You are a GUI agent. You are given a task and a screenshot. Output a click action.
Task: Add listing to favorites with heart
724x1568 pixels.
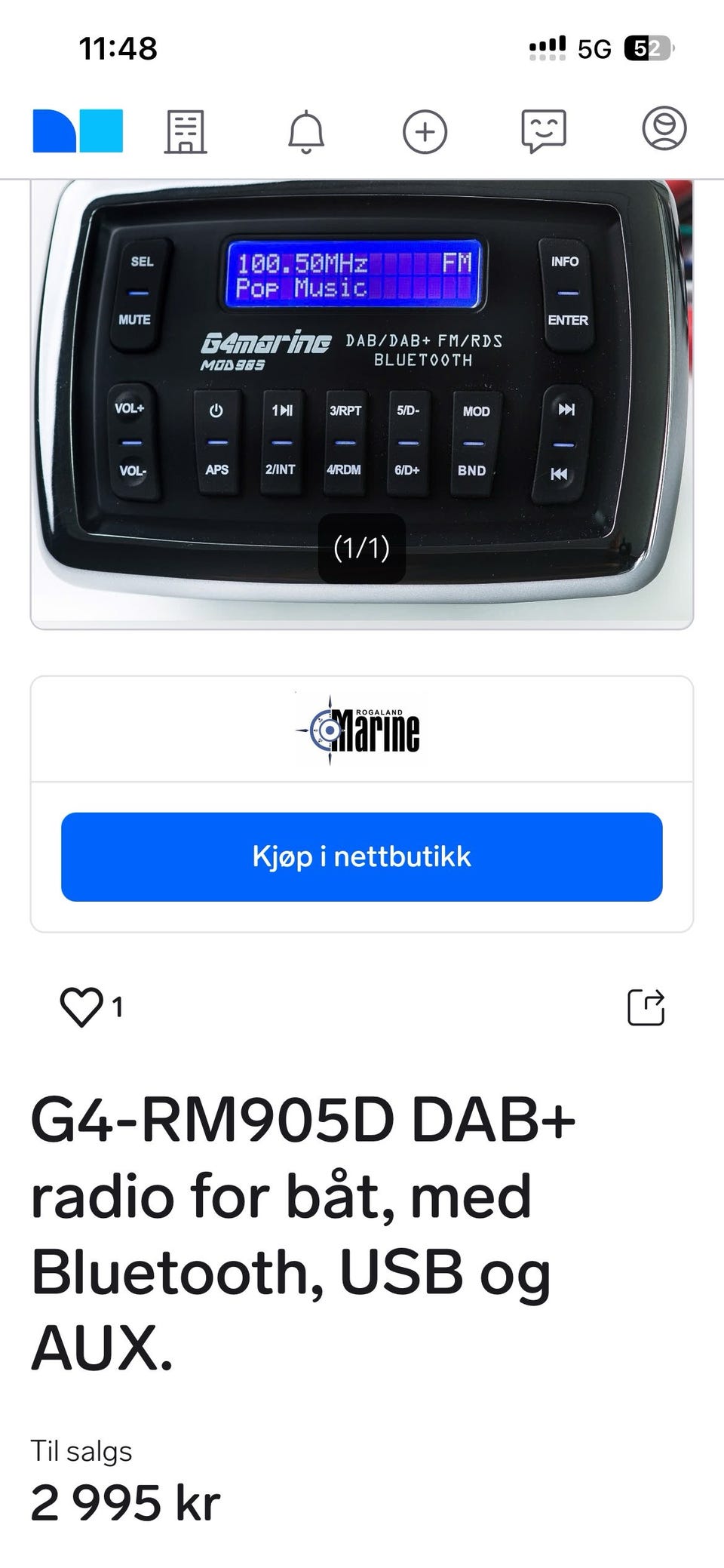tap(81, 1007)
